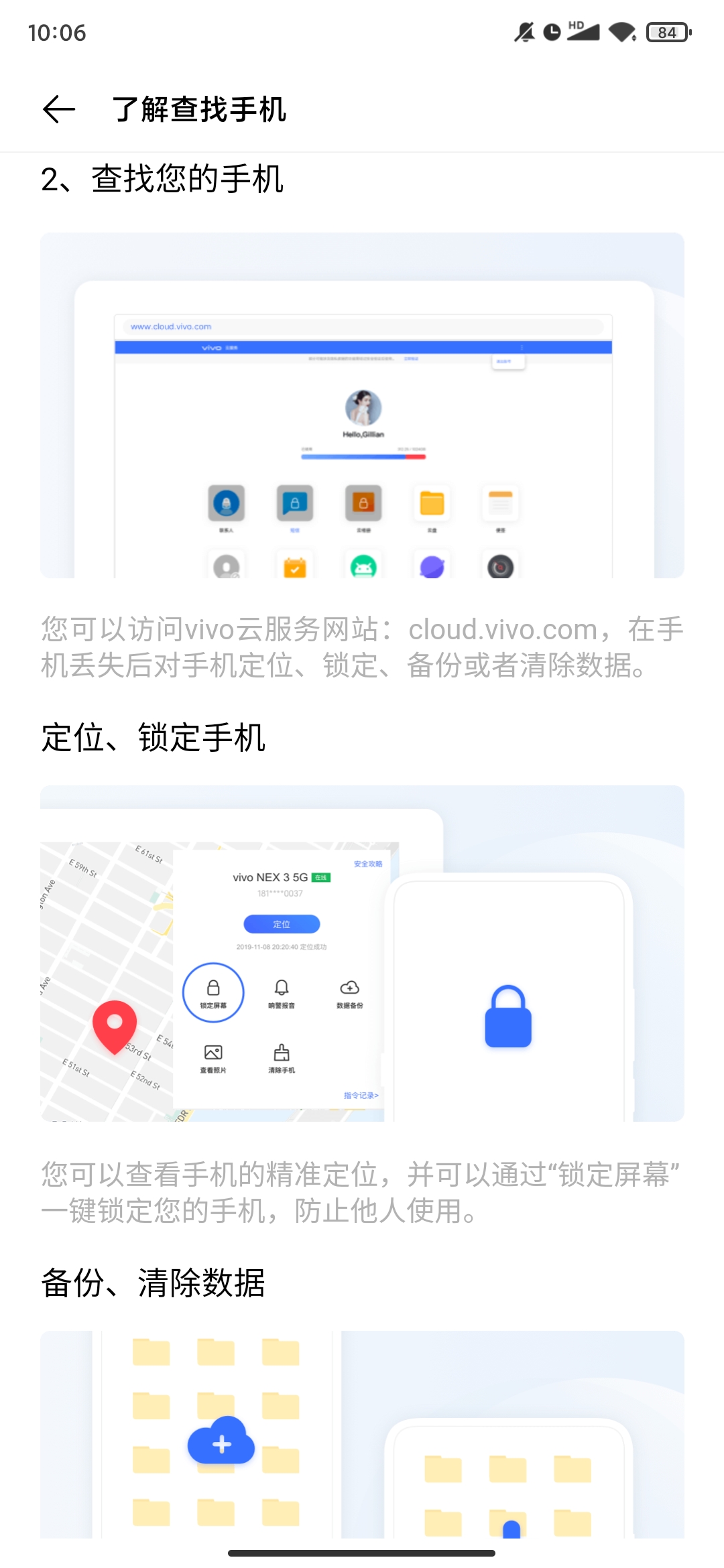Tap the back arrow at the top left
The height and width of the screenshot is (1568, 724).
pyautogui.click(x=57, y=109)
